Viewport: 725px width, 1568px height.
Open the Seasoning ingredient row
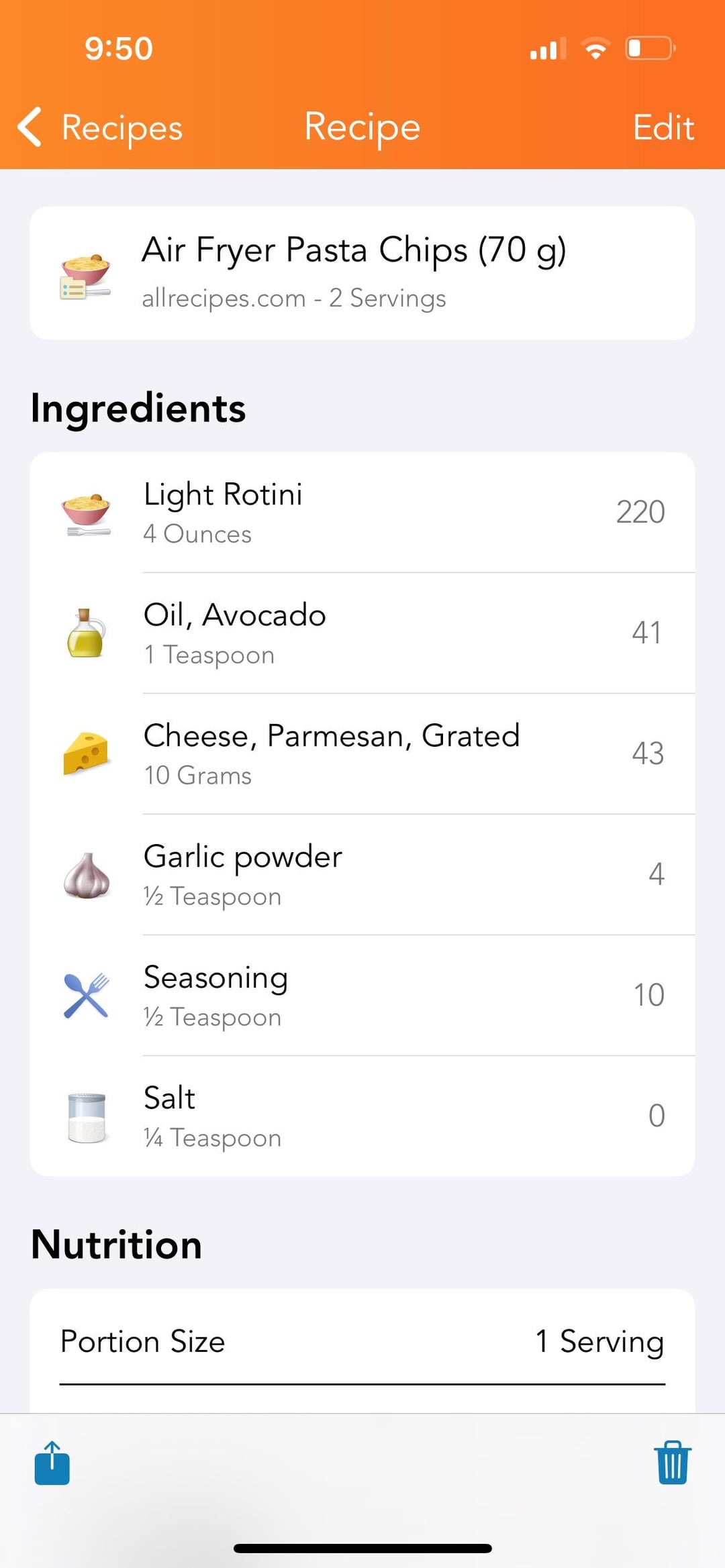coord(362,996)
